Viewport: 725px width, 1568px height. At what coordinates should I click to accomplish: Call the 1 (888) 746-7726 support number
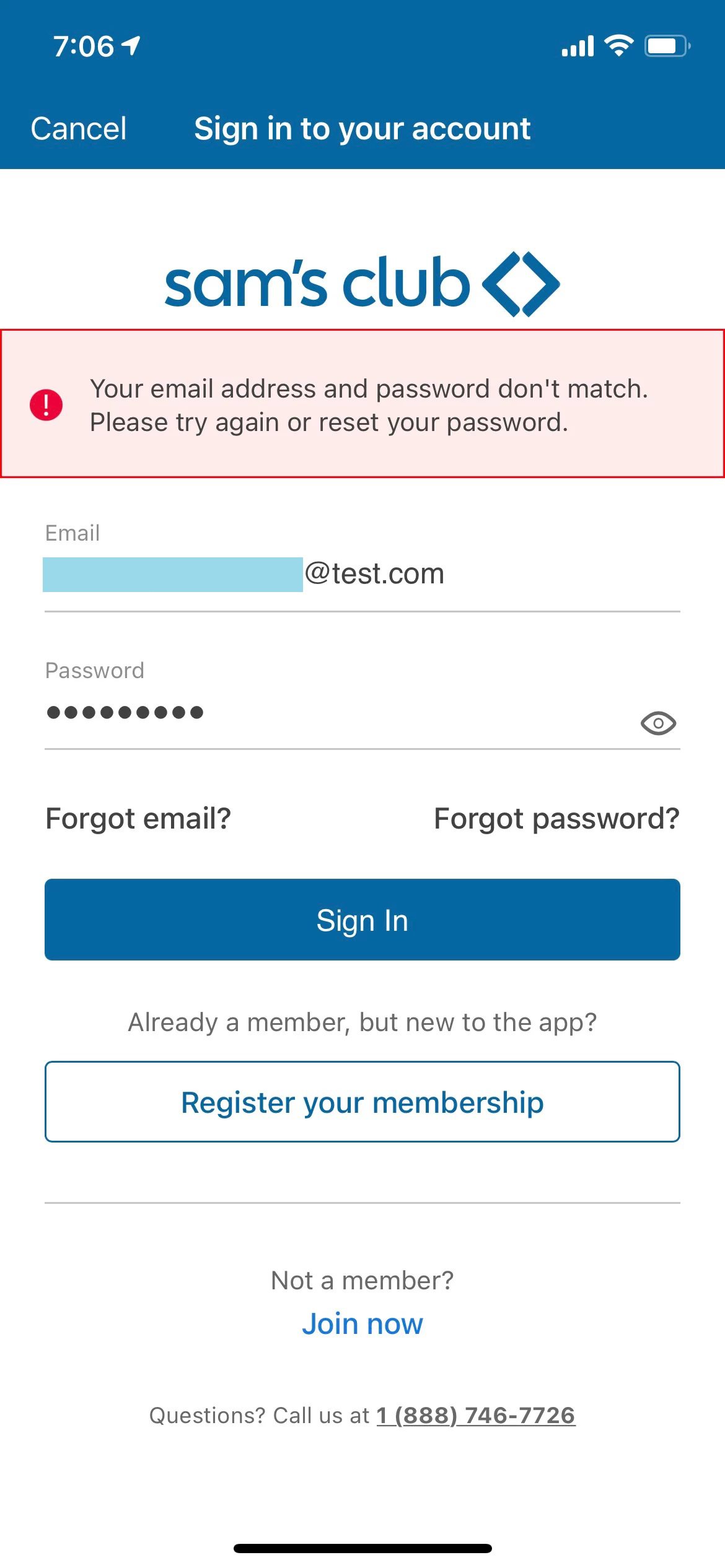coord(476,1416)
